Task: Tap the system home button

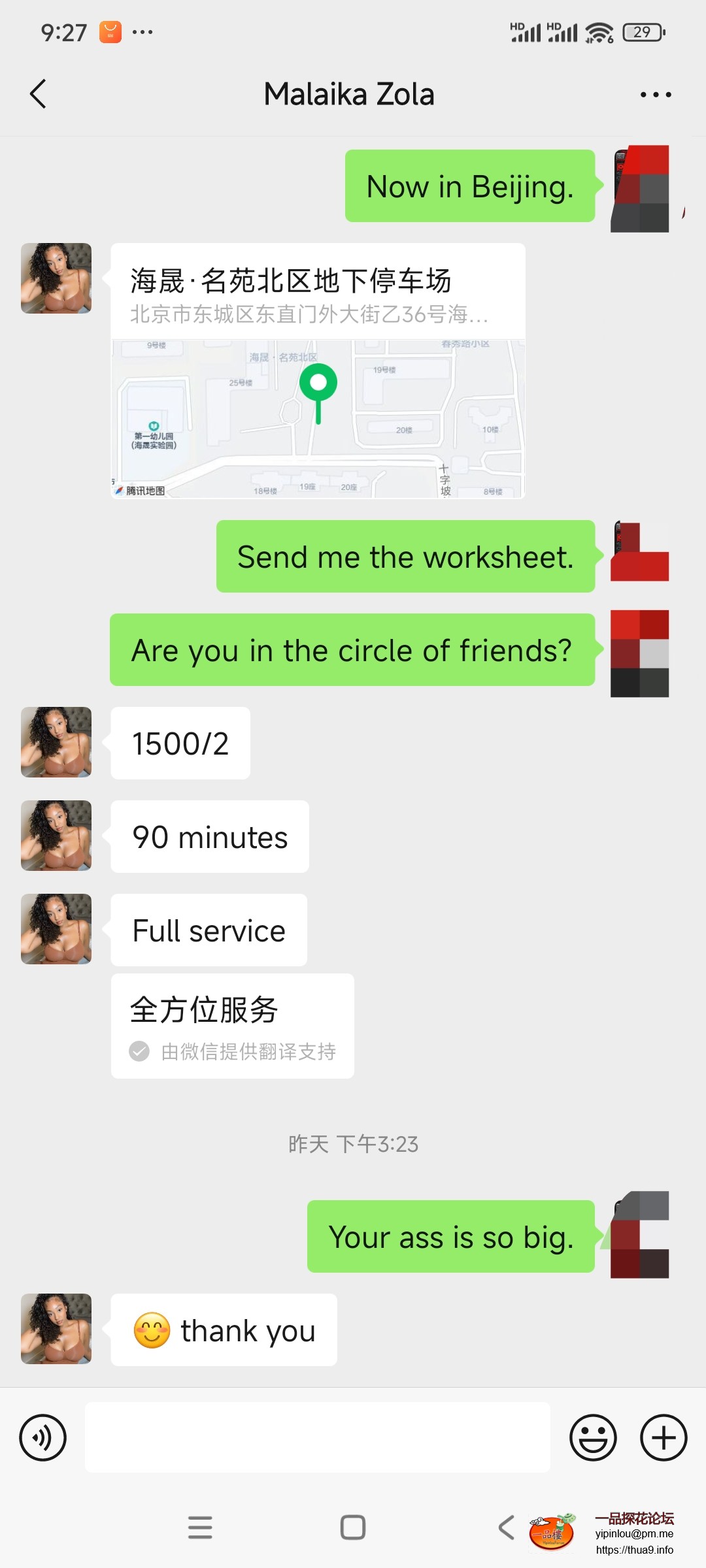Action: tap(353, 1527)
